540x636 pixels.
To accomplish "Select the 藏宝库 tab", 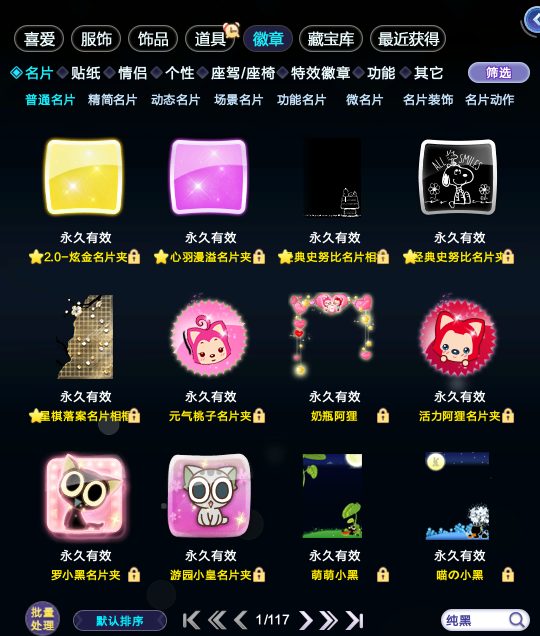I will [331, 39].
